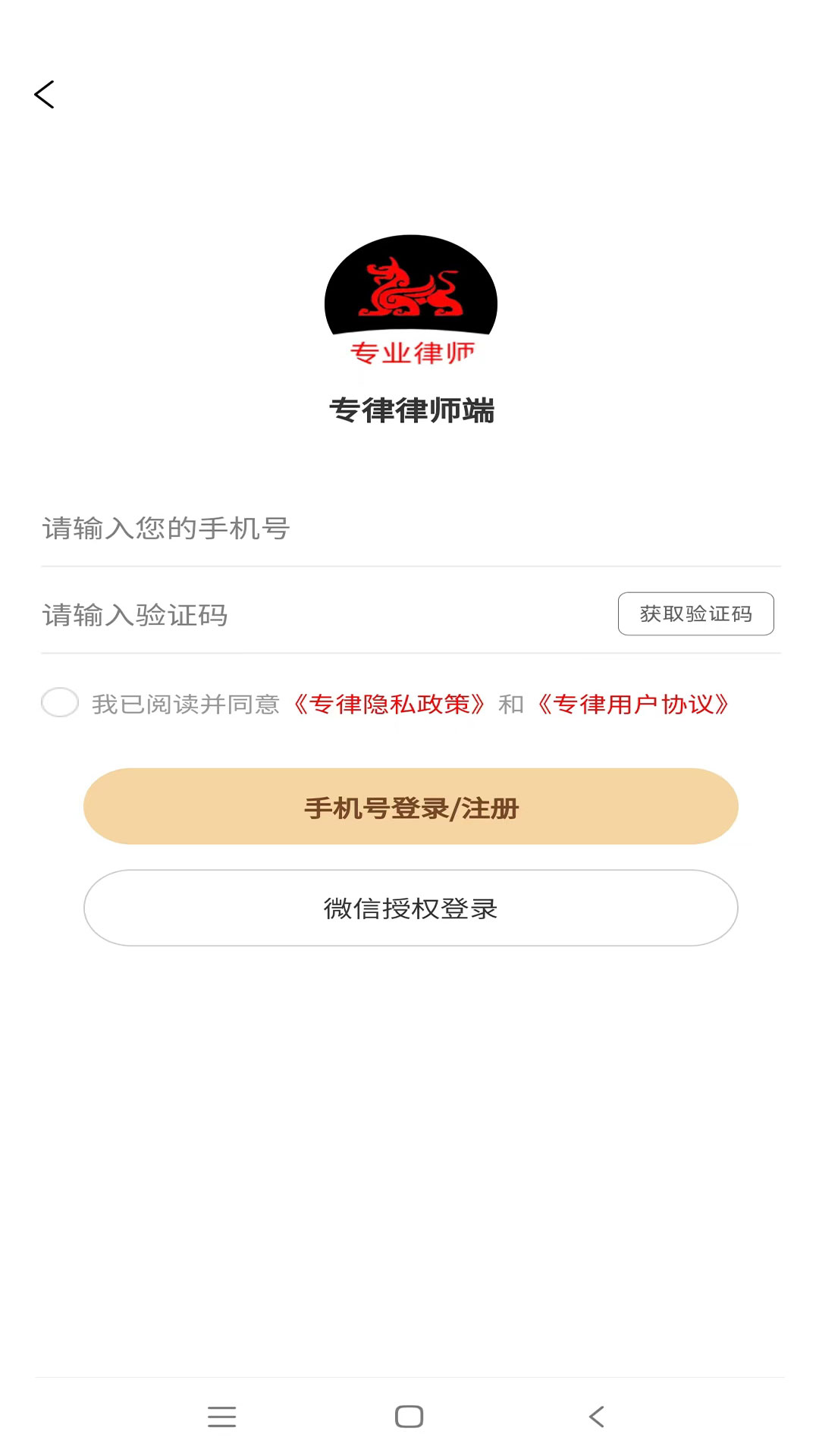Focus the phone number input field
Screen dimensions: 819x1456
[410, 529]
